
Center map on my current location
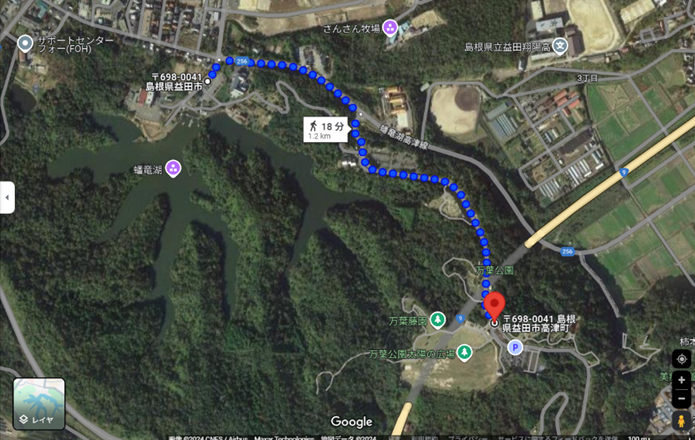(x=682, y=357)
